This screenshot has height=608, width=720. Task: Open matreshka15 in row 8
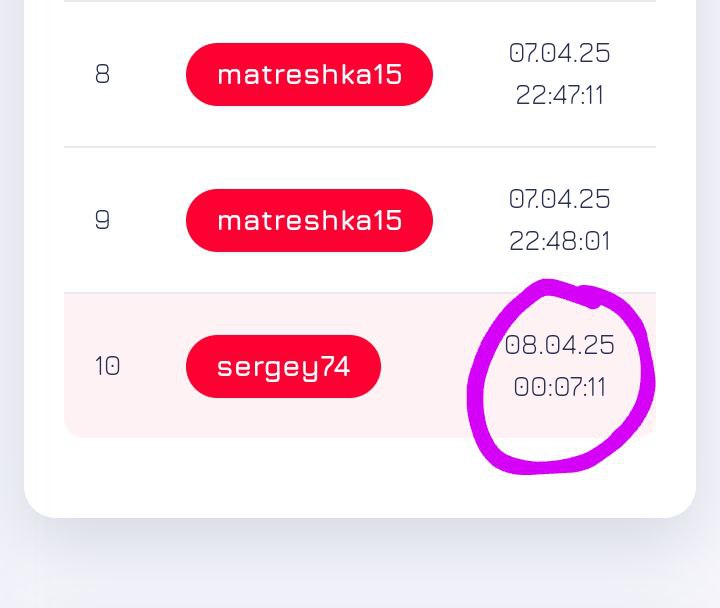(x=309, y=74)
